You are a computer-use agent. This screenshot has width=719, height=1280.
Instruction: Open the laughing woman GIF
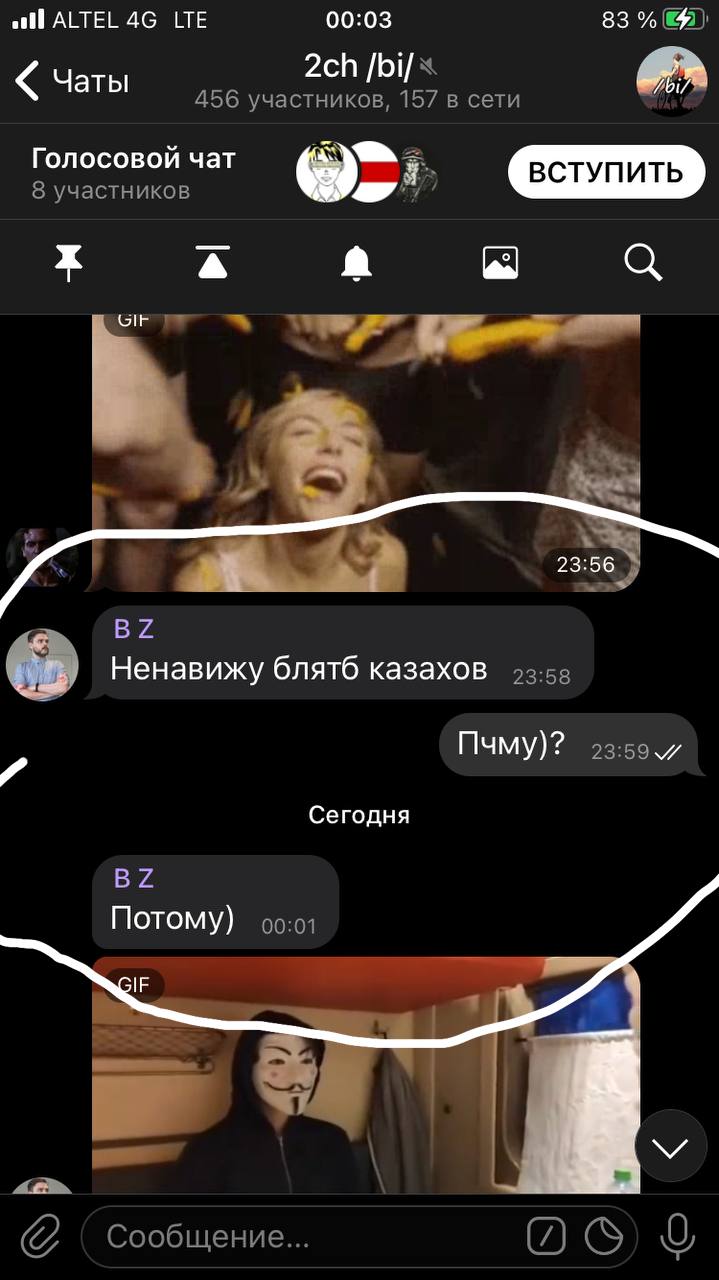click(366, 450)
